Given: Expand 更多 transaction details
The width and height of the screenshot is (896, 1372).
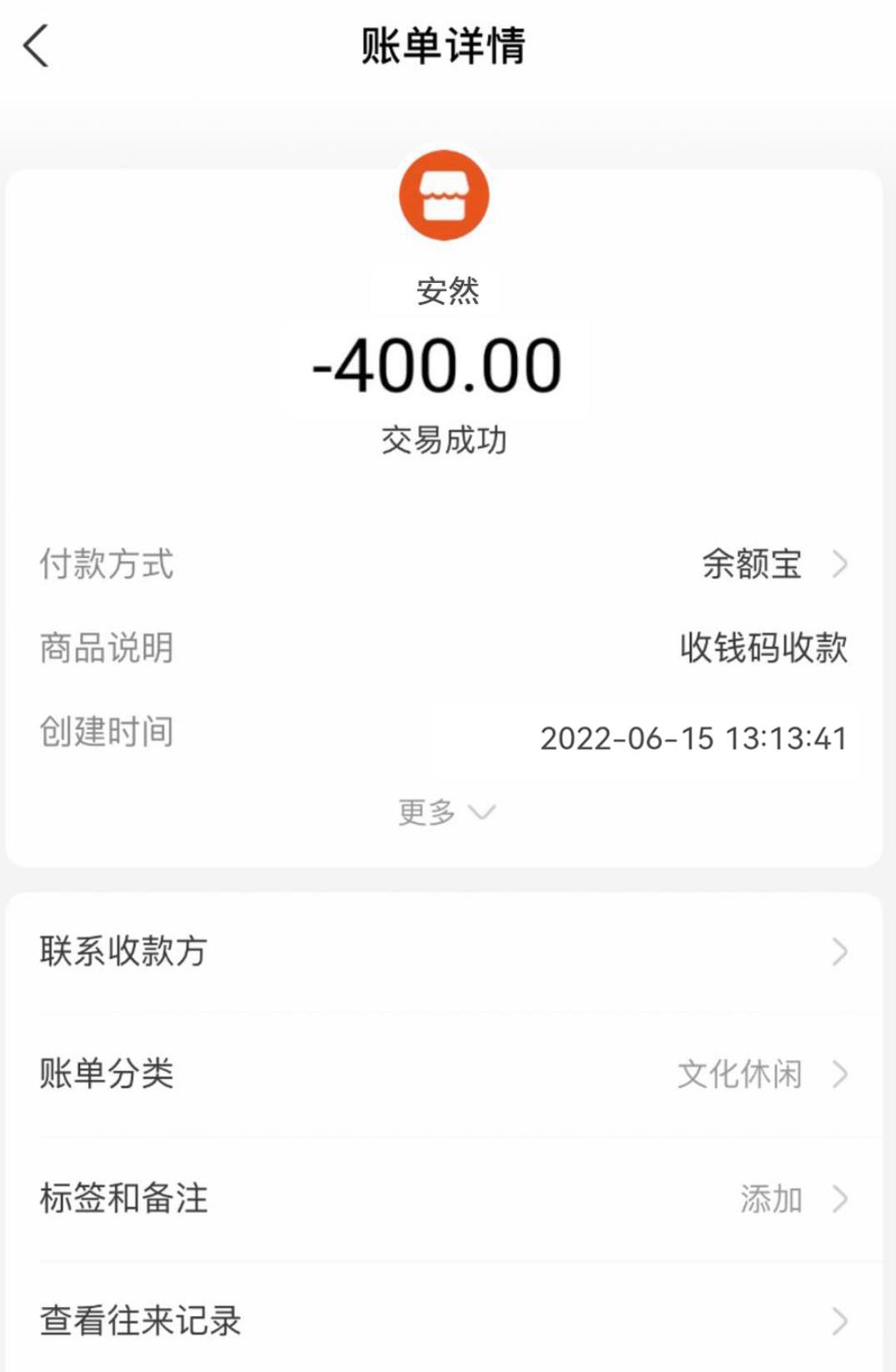Looking at the screenshot, I should (446, 812).
